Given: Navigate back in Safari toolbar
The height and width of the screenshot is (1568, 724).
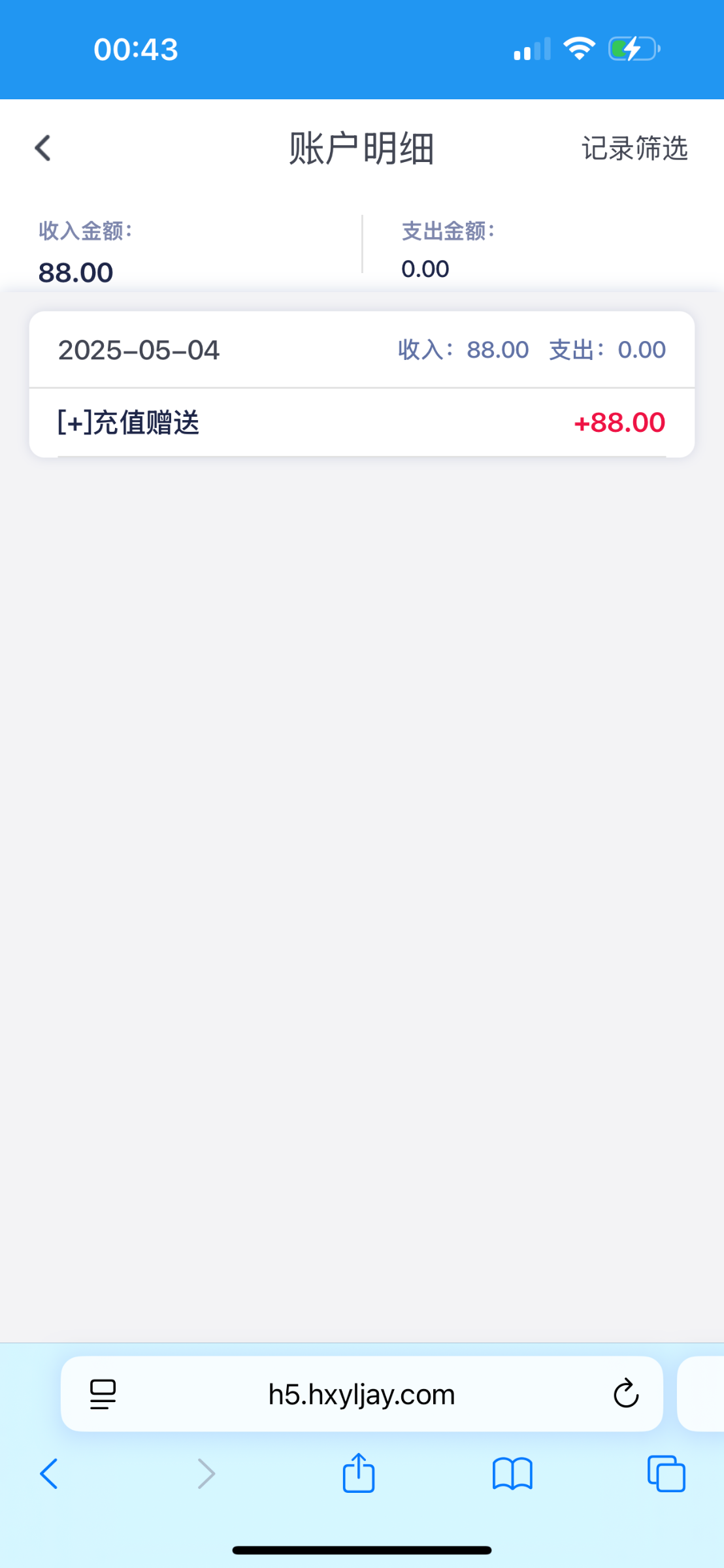Looking at the screenshot, I should click(x=49, y=1474).
